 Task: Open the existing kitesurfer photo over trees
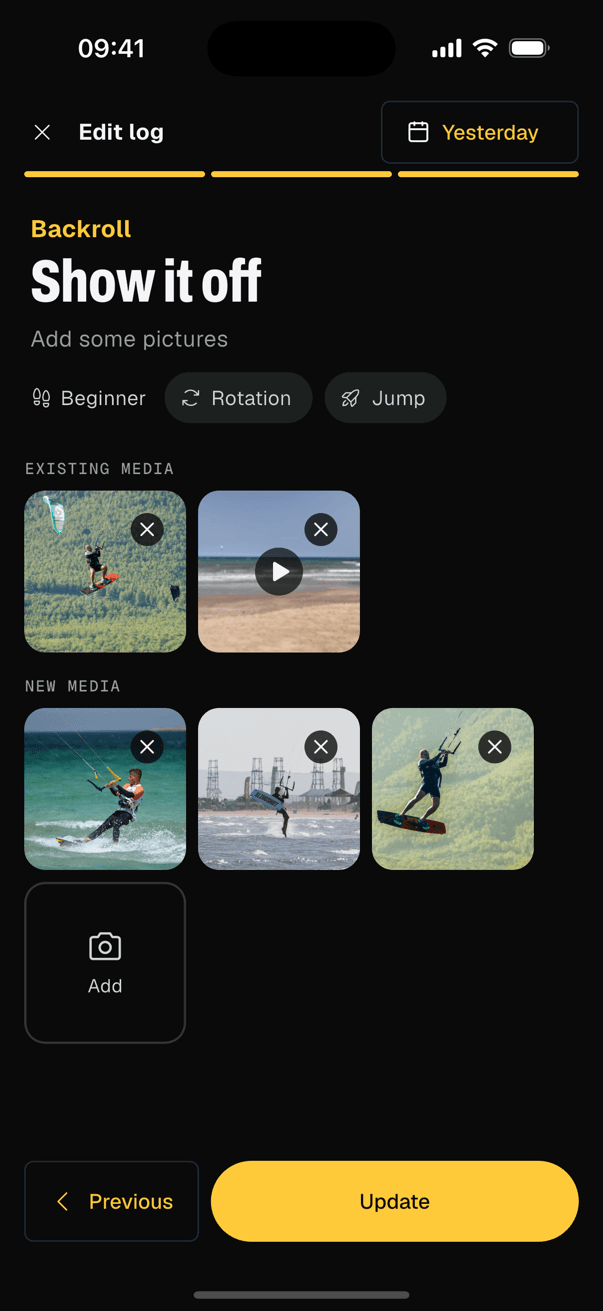point(90,590)
